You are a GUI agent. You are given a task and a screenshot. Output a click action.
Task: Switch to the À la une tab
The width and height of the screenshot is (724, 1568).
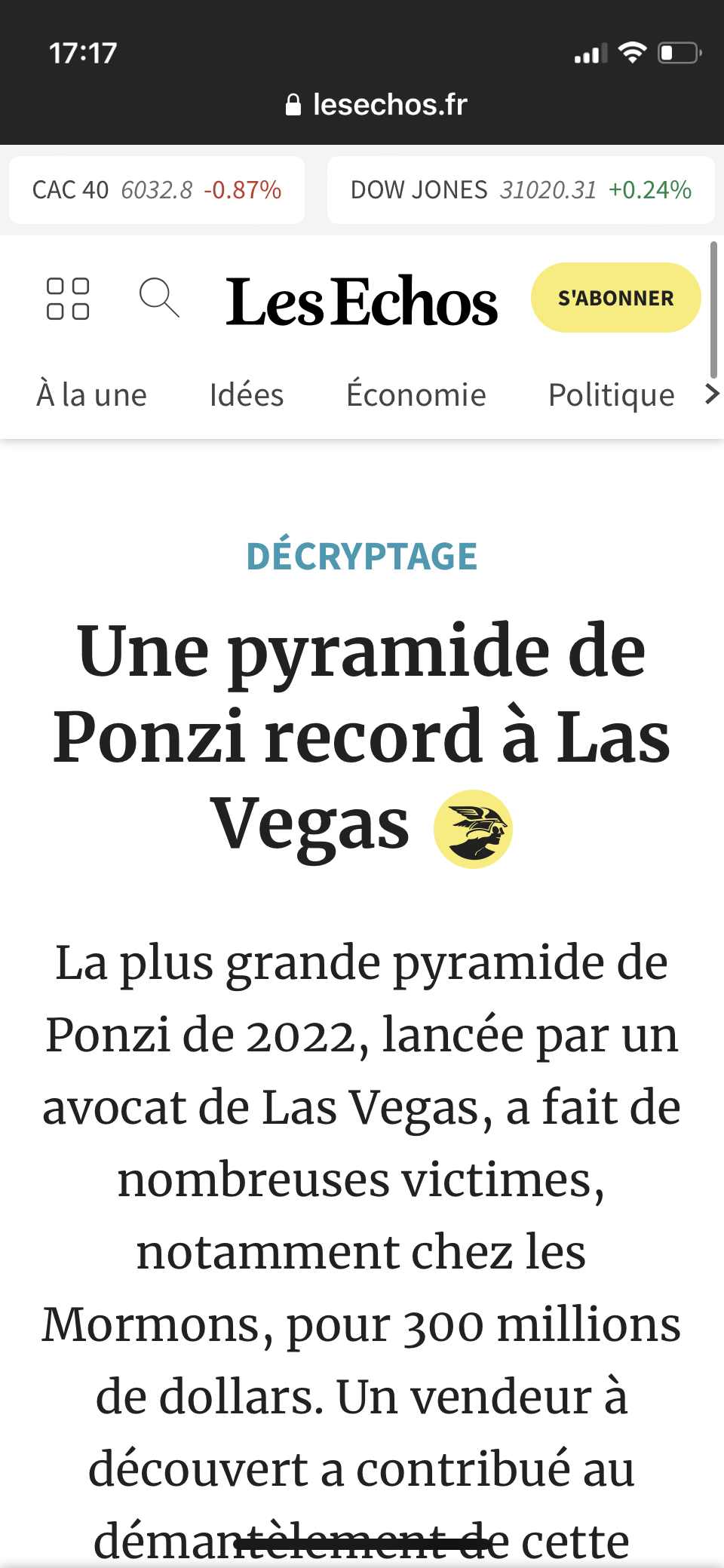coord(92,394)
